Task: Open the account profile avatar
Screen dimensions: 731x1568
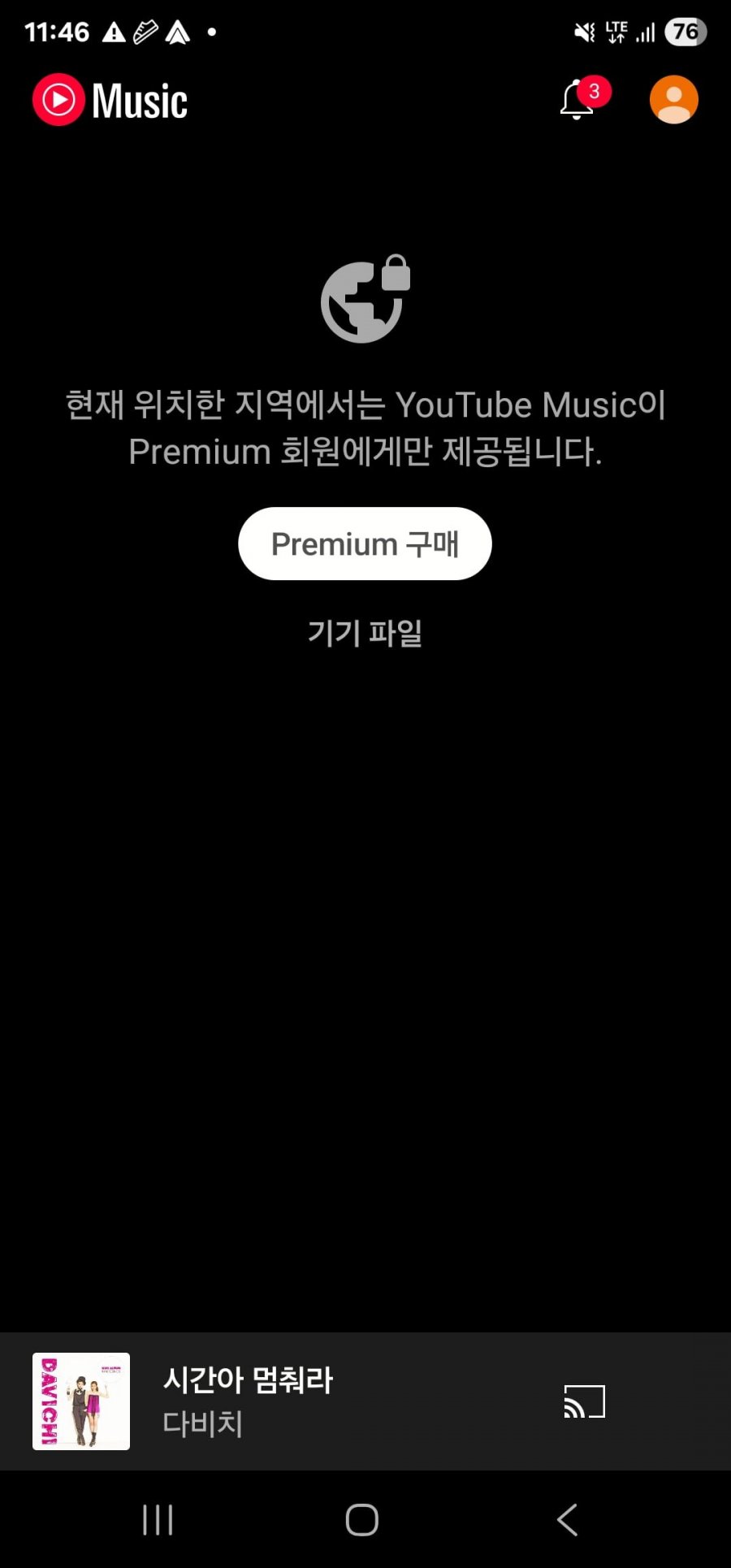Action: tap(673, 100)
